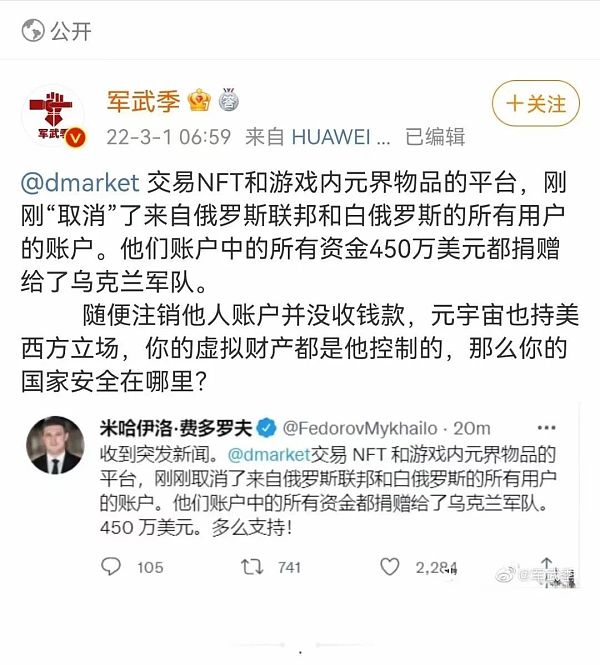Image resolution: width=600 pixels, height=665 pixels.
Task: Open 军武季's profile avatar
Action: pyautogui.click(x=54, y=113)
